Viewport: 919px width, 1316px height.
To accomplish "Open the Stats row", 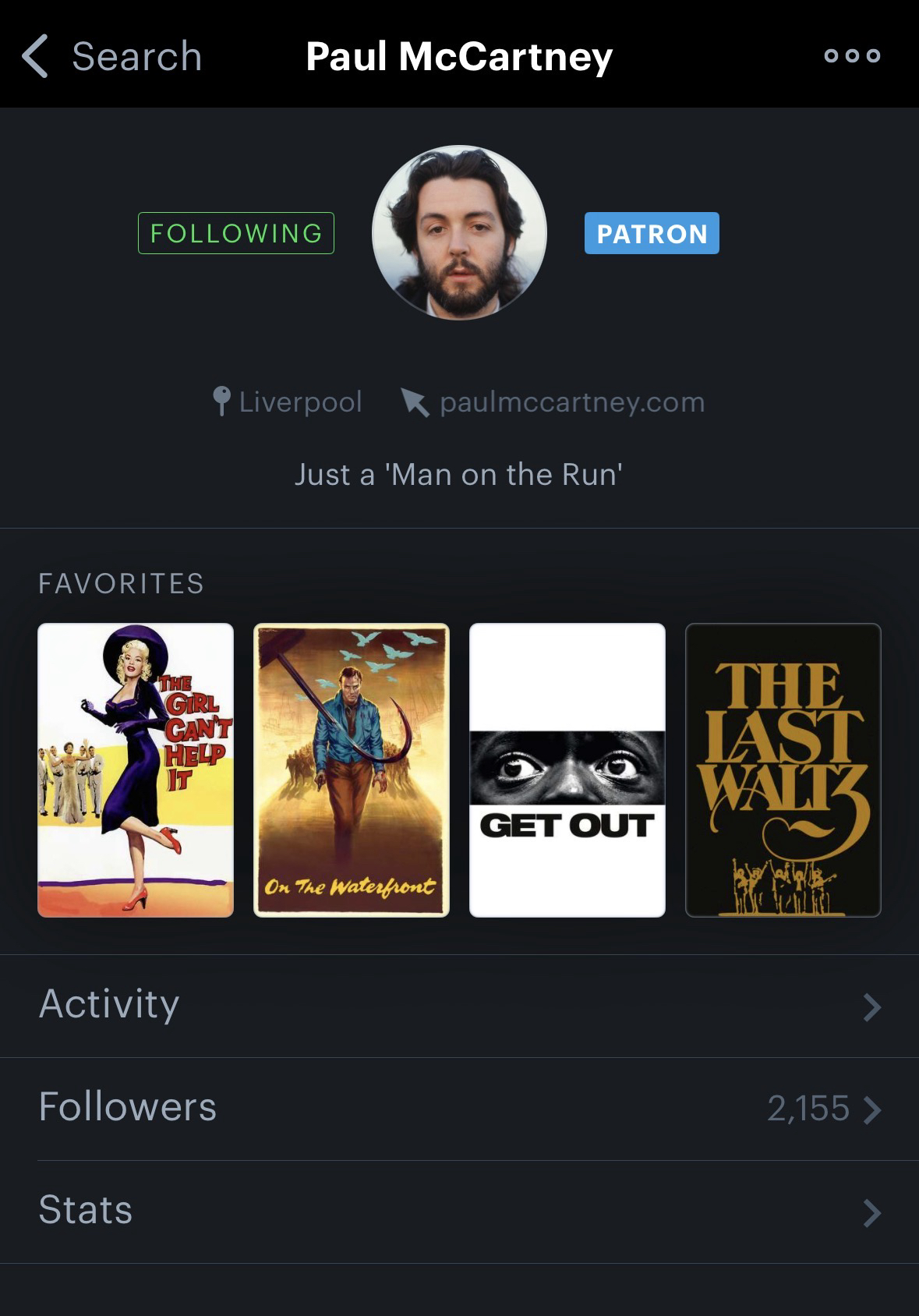I will coord(459,1212).
